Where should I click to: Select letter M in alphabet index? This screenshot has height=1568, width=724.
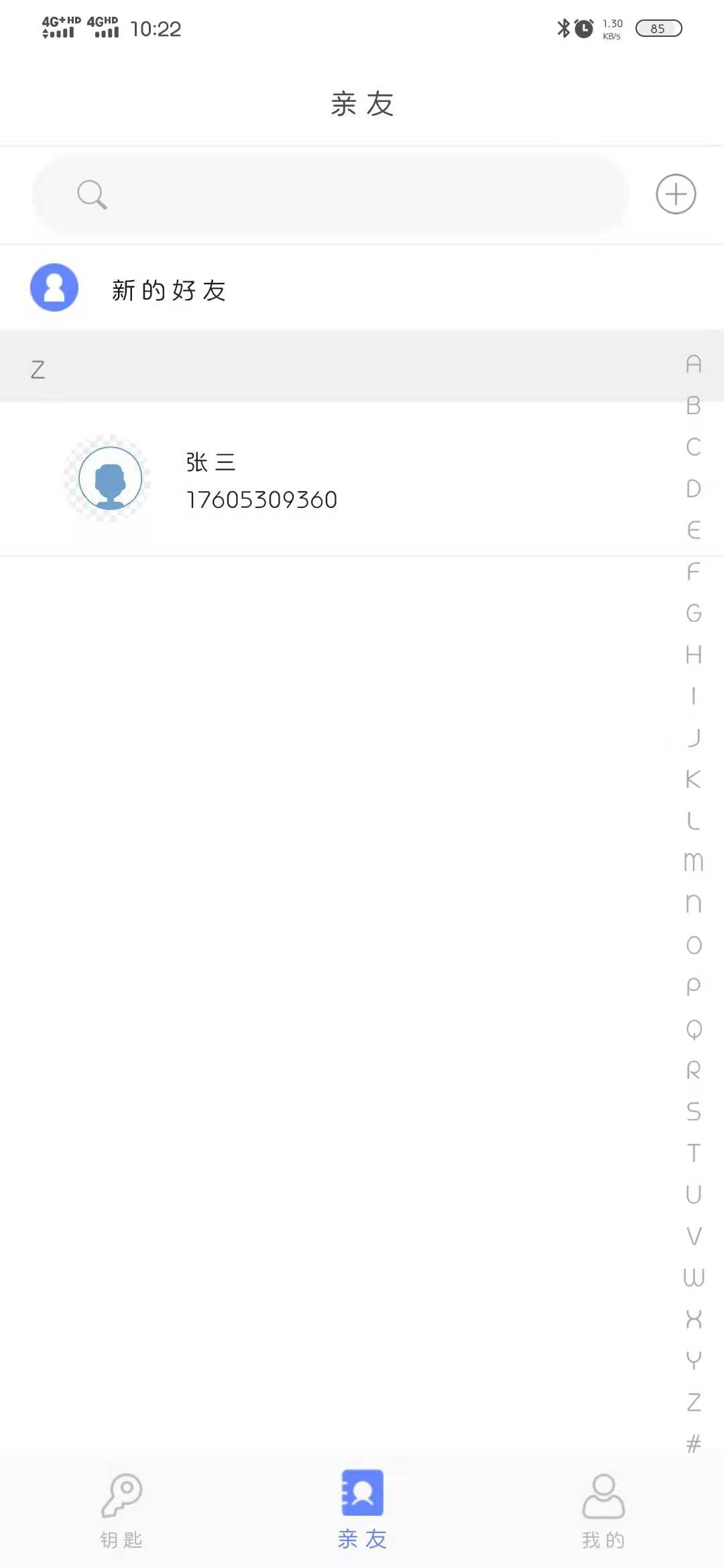694,862
